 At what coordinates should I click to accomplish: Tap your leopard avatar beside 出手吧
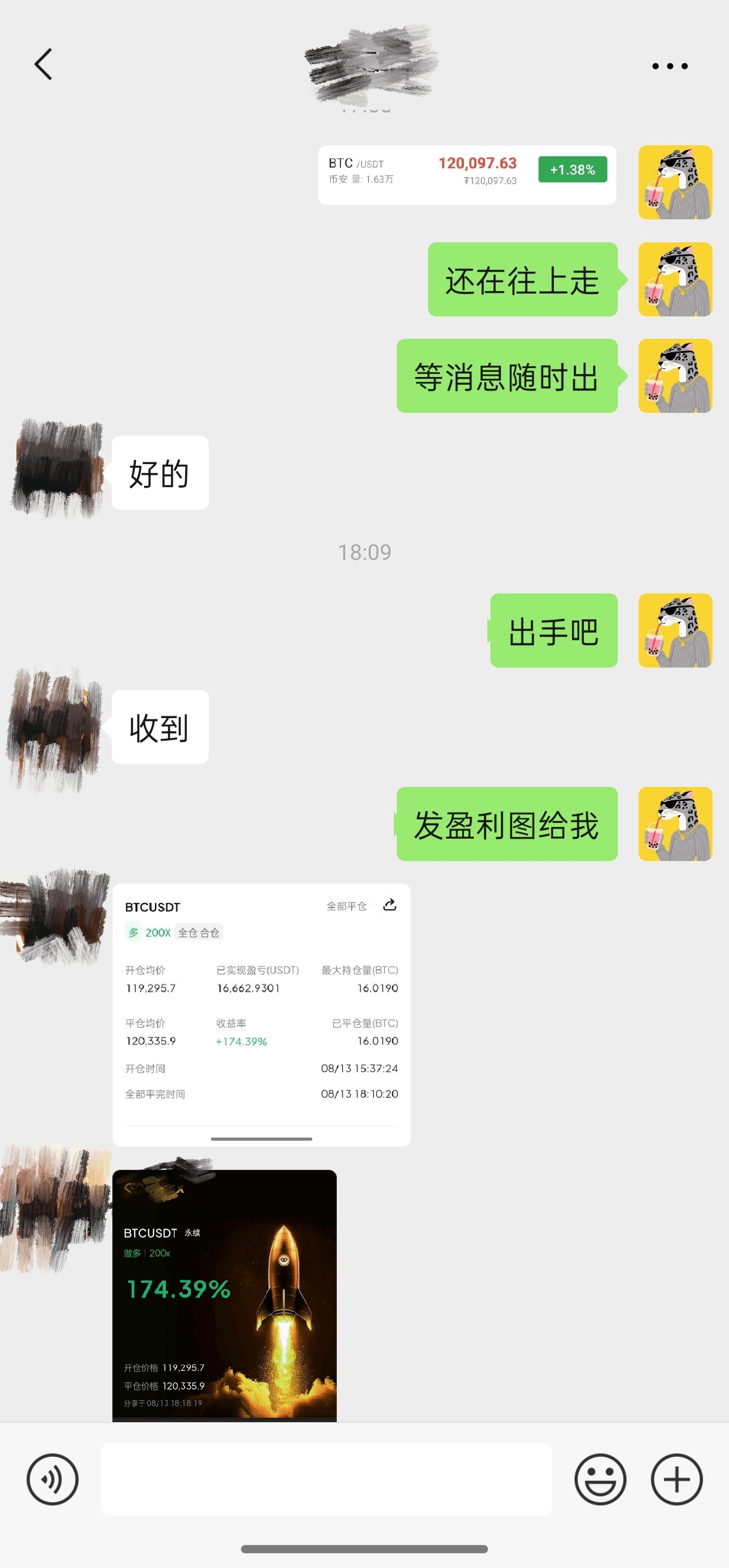click(x=674, y=630)
